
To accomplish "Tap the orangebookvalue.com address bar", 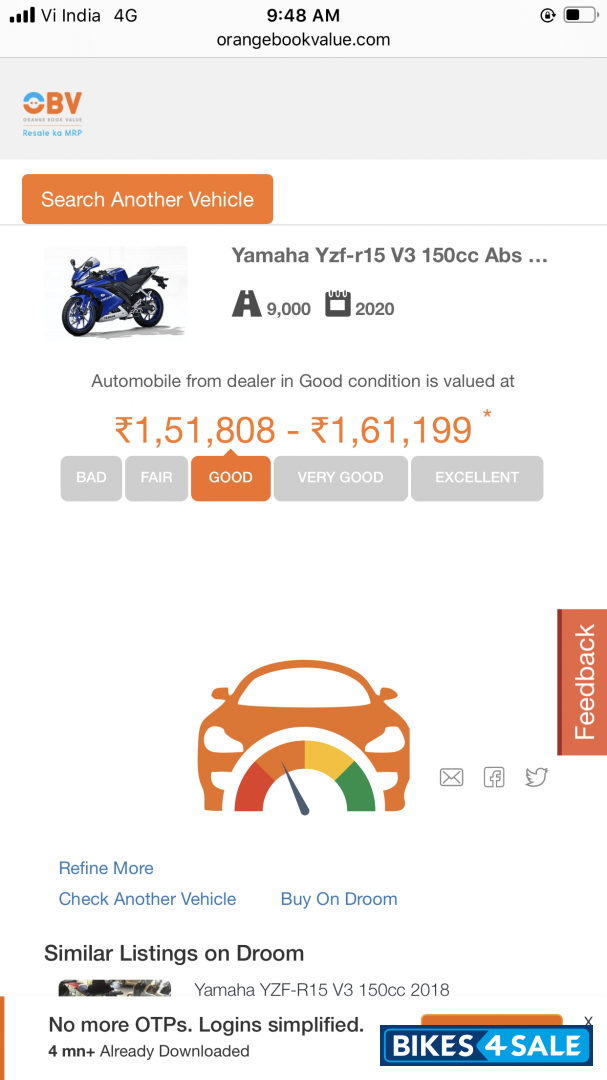I will click(x=303, y=40).
